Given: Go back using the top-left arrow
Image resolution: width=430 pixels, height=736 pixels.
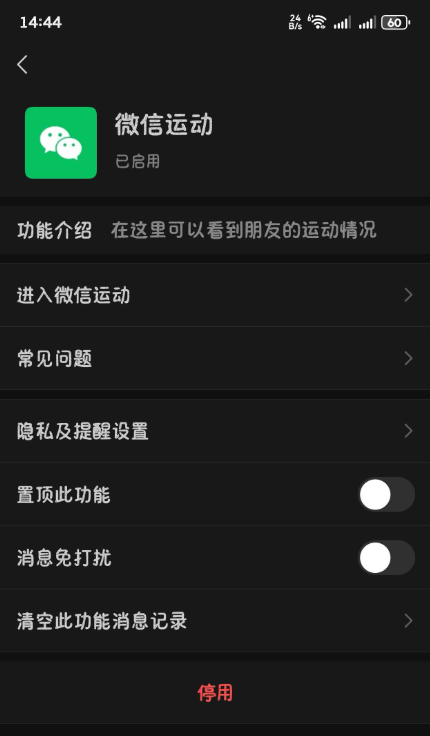Looking at the screenshot, I should click(22, 65).
